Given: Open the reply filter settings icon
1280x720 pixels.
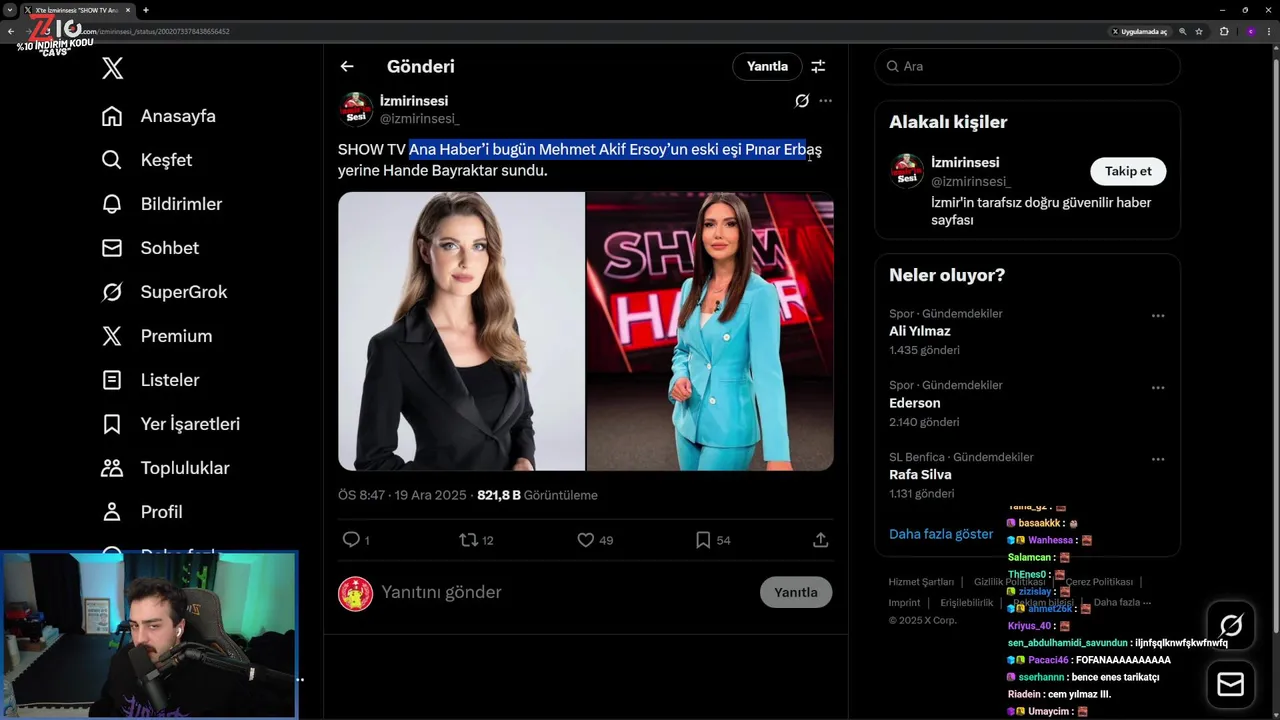Looking at the screenshot, I should [x=818, y=66].
